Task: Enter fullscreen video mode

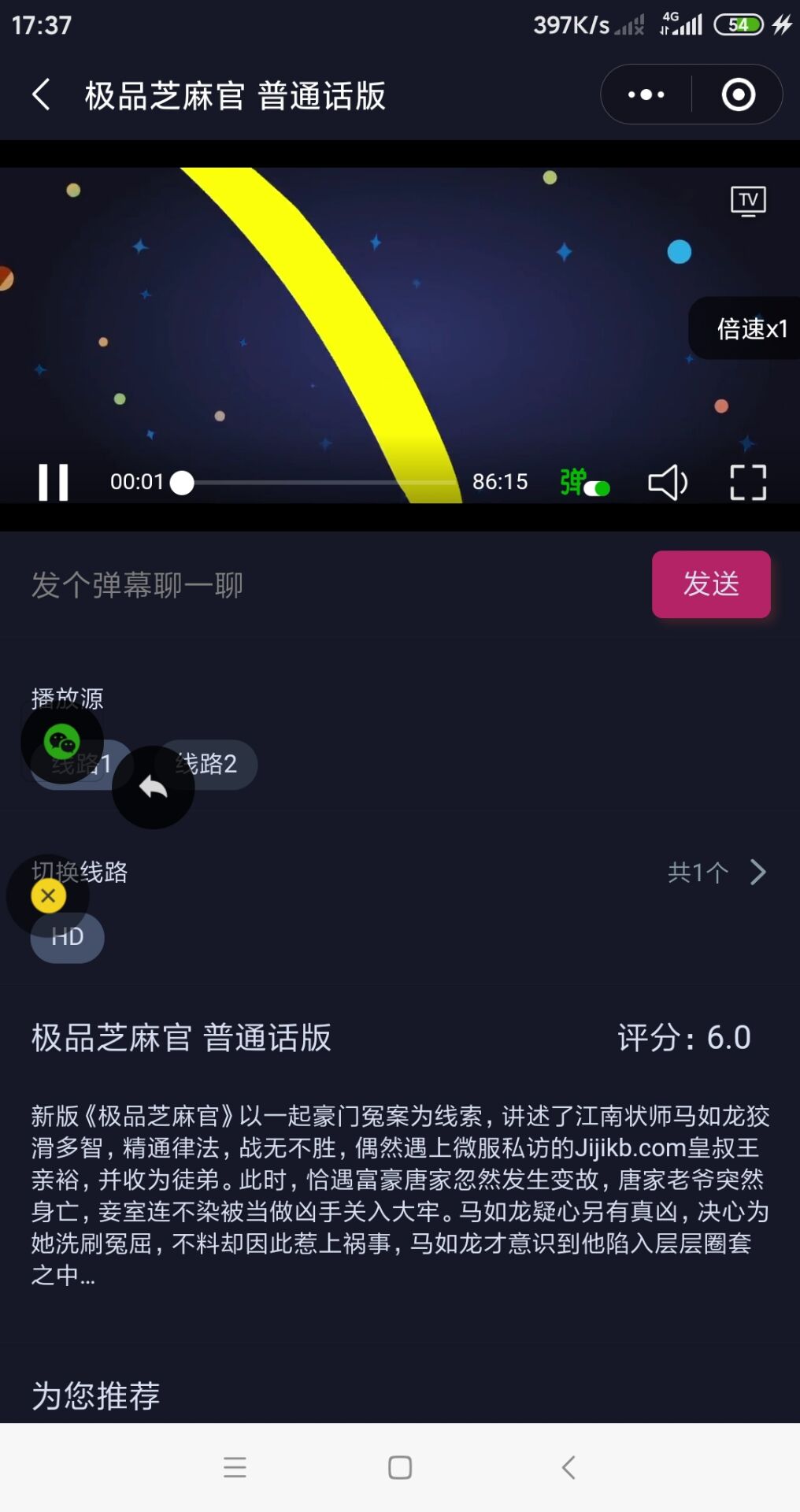Action: tap(747, 482)
